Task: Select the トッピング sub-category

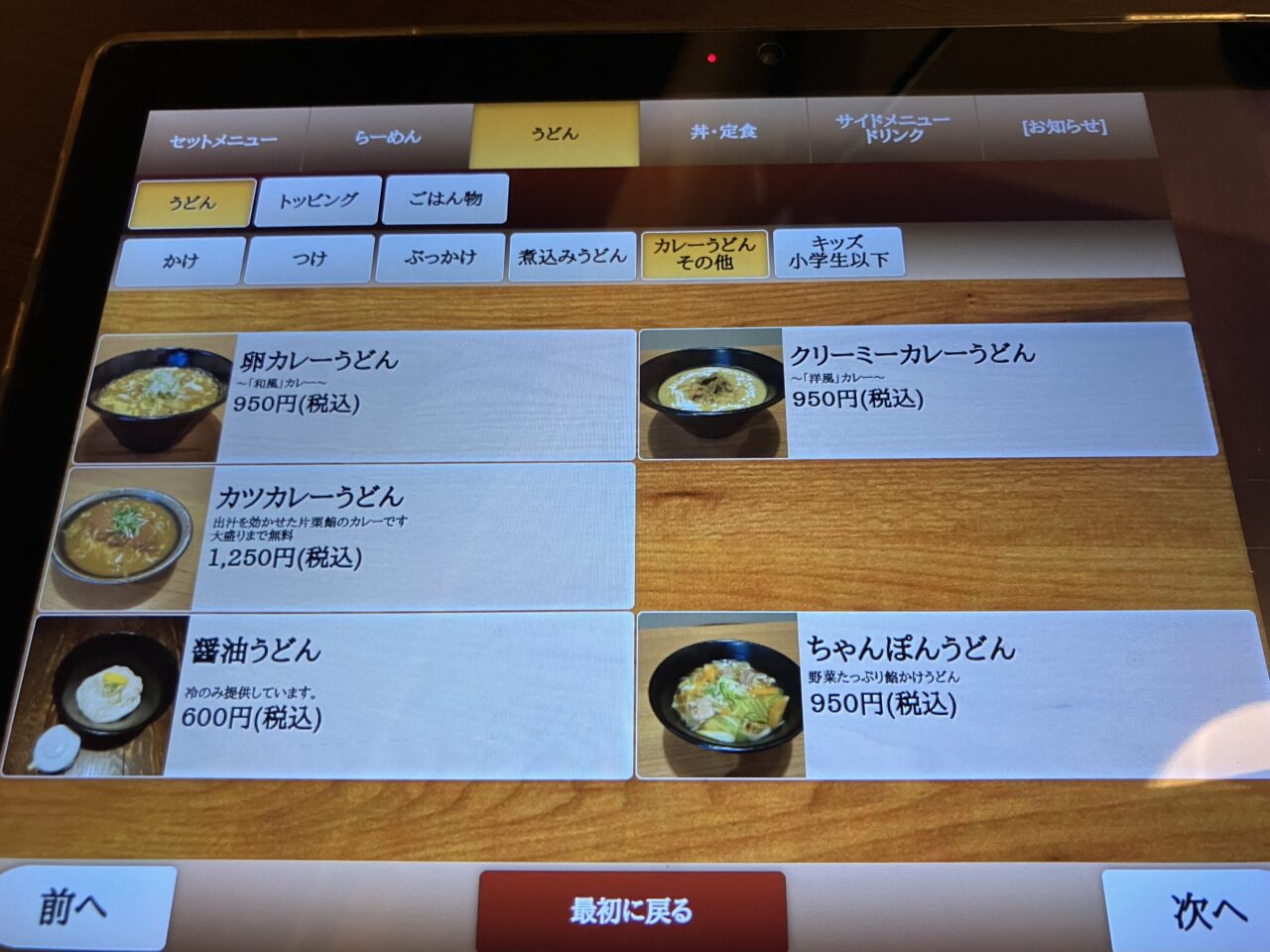Action: (x=317, y=201)
